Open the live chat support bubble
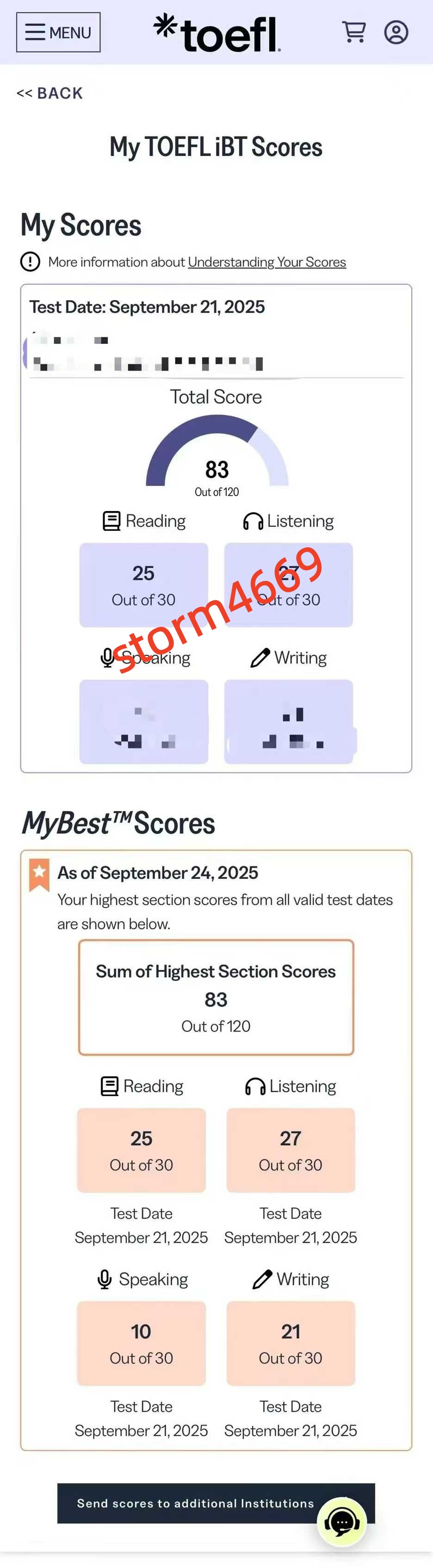The height and width of the screenshot is (1568, 433). point(342,1522)
